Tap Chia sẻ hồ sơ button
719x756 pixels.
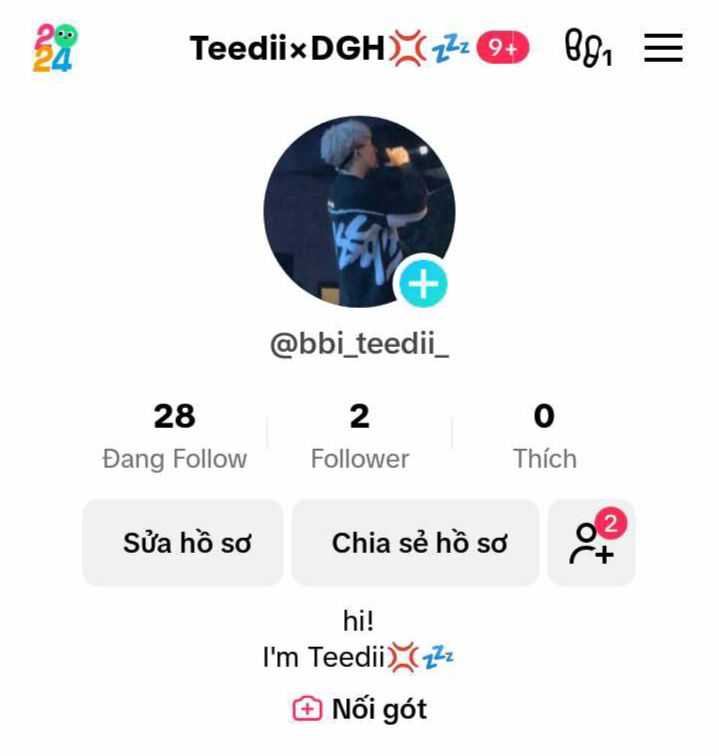415,542
